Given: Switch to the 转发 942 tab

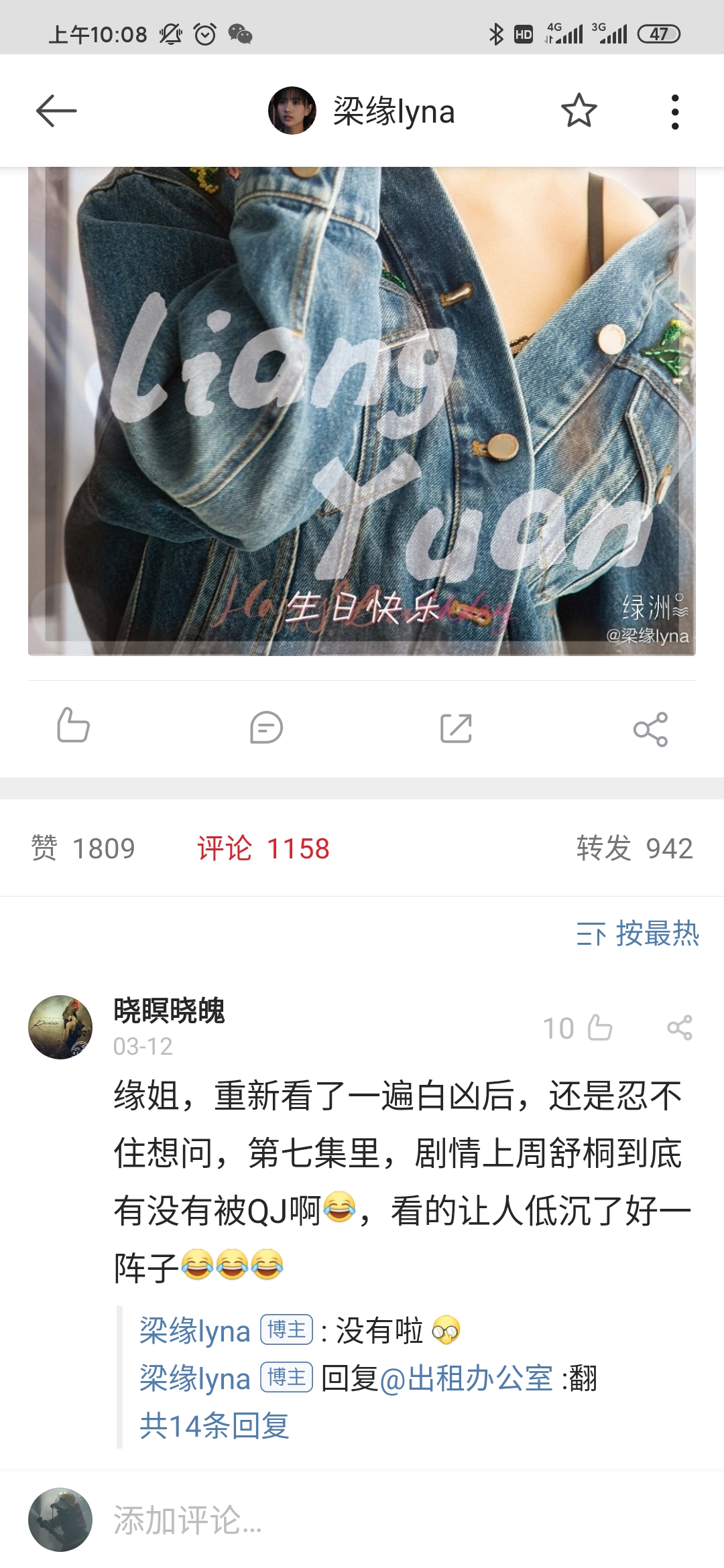Looking at the screenshot, I should coord(635,848).
